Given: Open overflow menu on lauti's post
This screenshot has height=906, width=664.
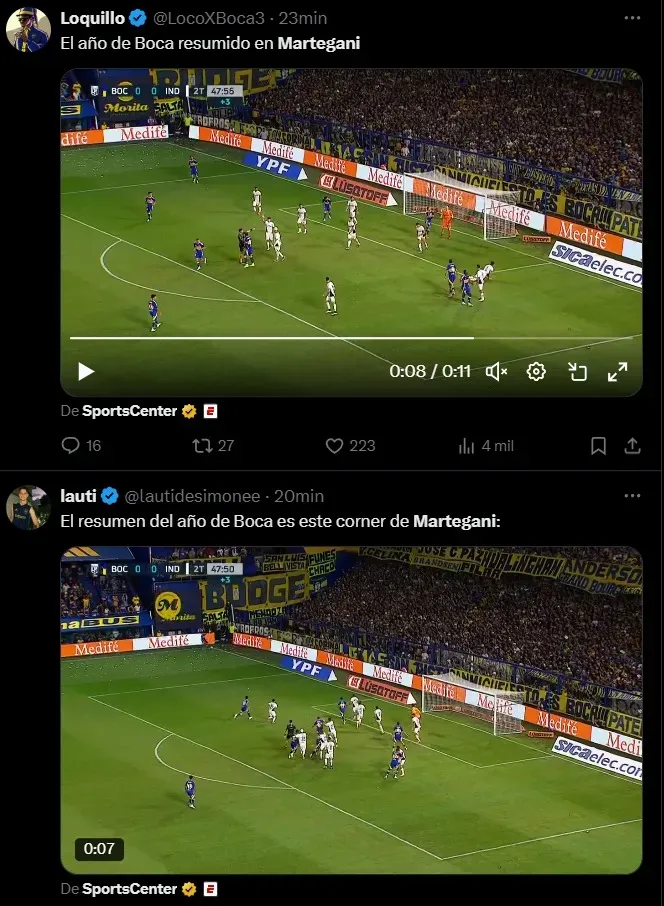Looking at the screenshot, I should coord(632,496).
